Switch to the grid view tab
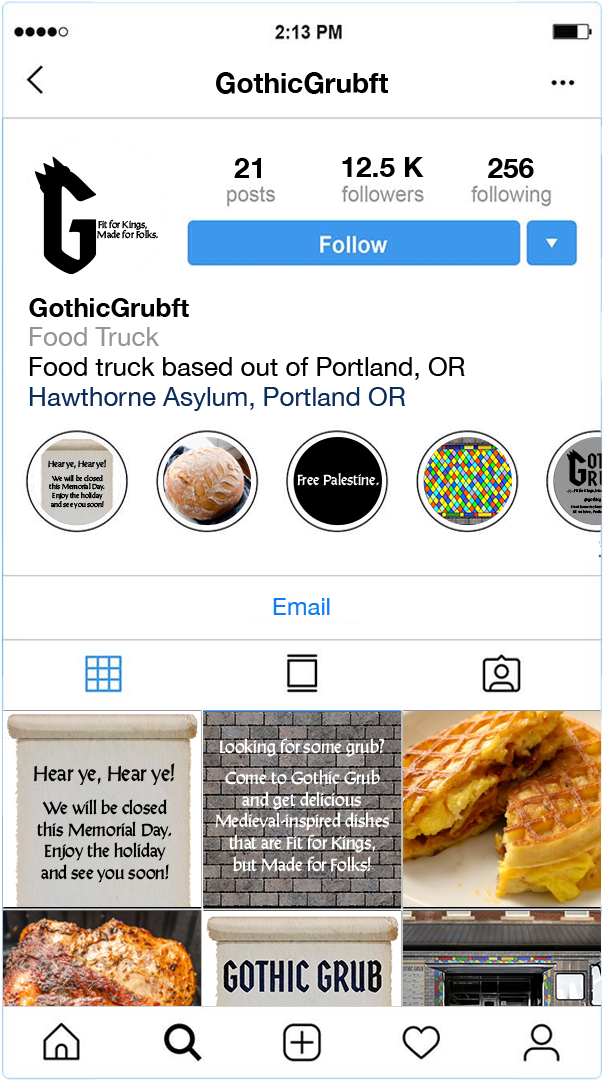 point(103,674)
